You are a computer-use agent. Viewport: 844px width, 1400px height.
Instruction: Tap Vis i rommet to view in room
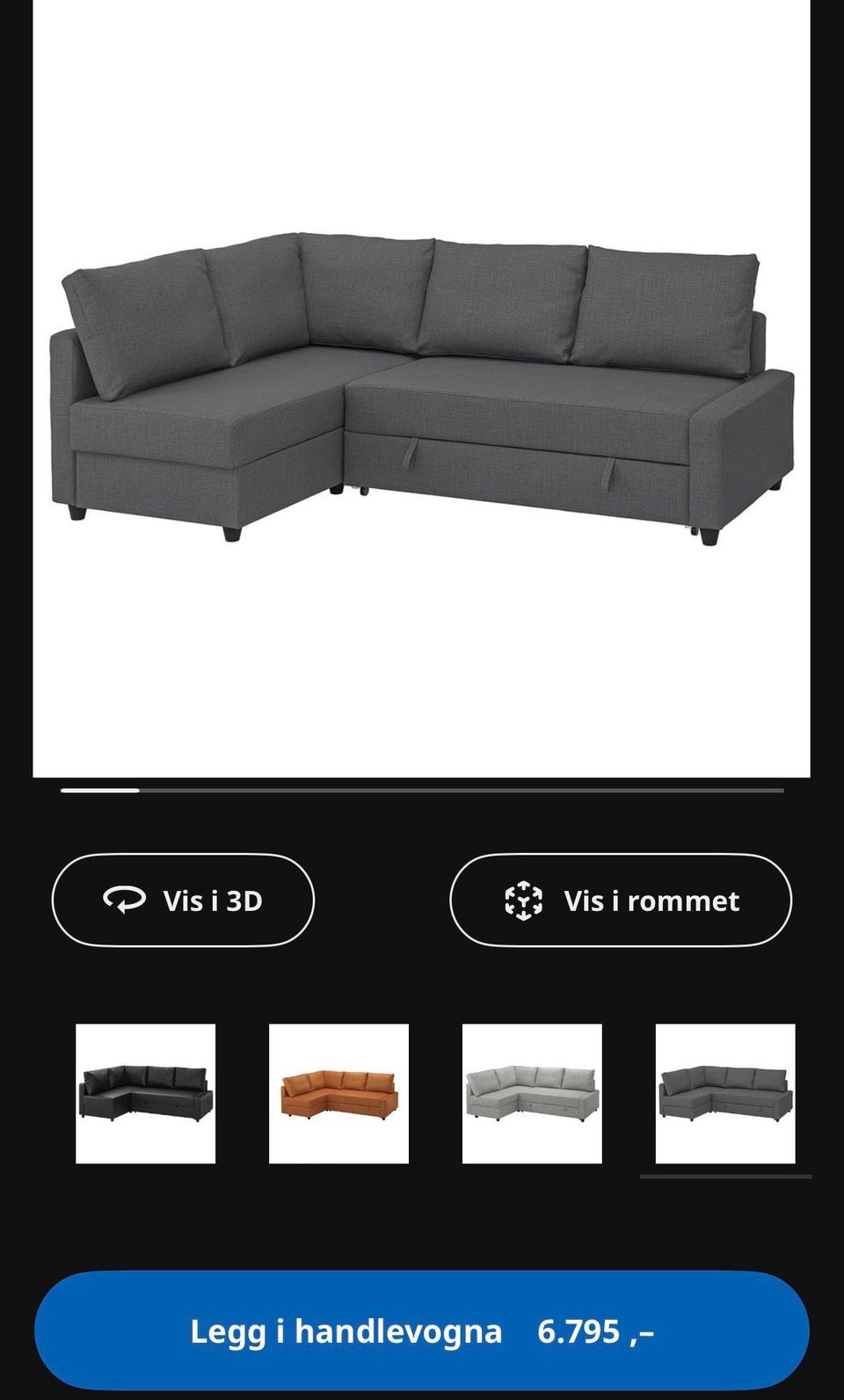point(621,900)
